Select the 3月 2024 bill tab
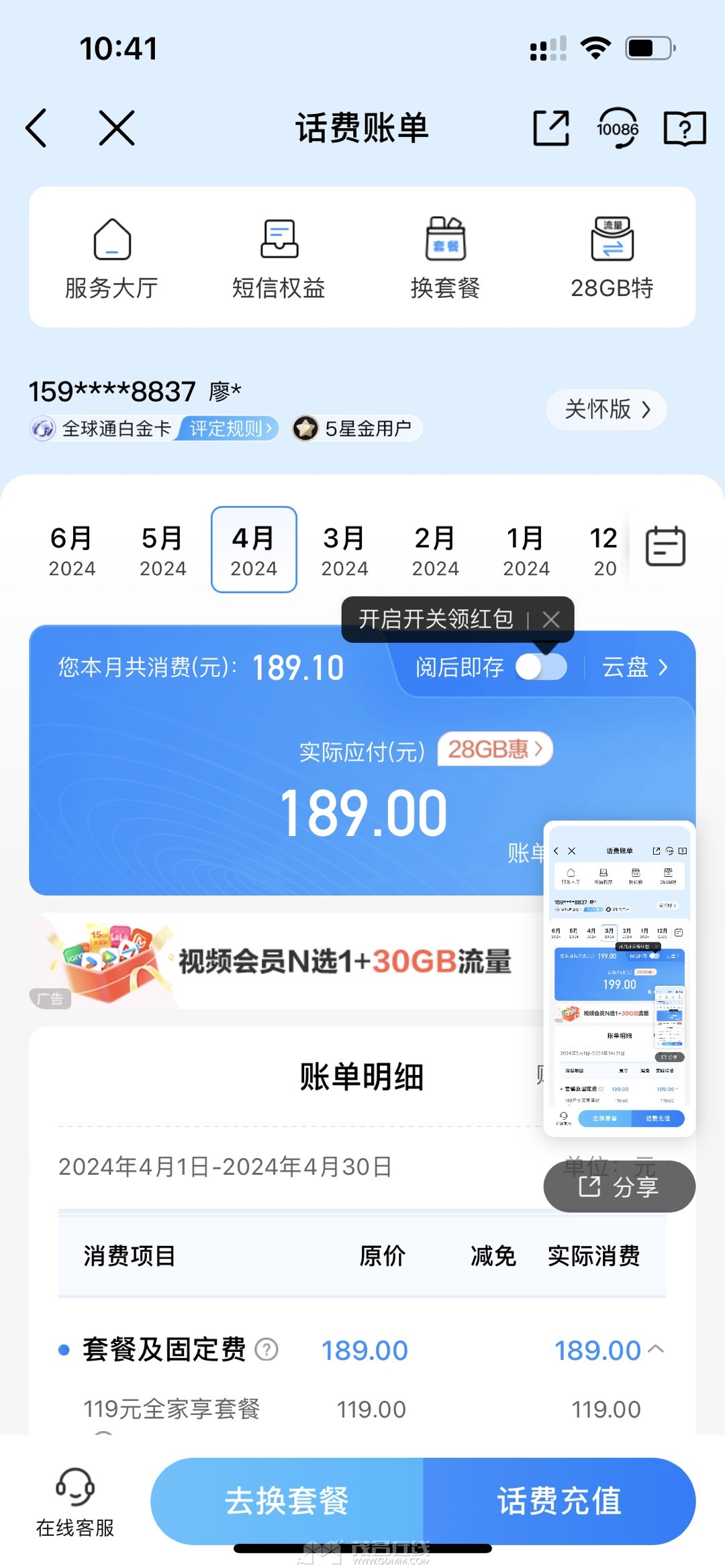 [344, 550]
